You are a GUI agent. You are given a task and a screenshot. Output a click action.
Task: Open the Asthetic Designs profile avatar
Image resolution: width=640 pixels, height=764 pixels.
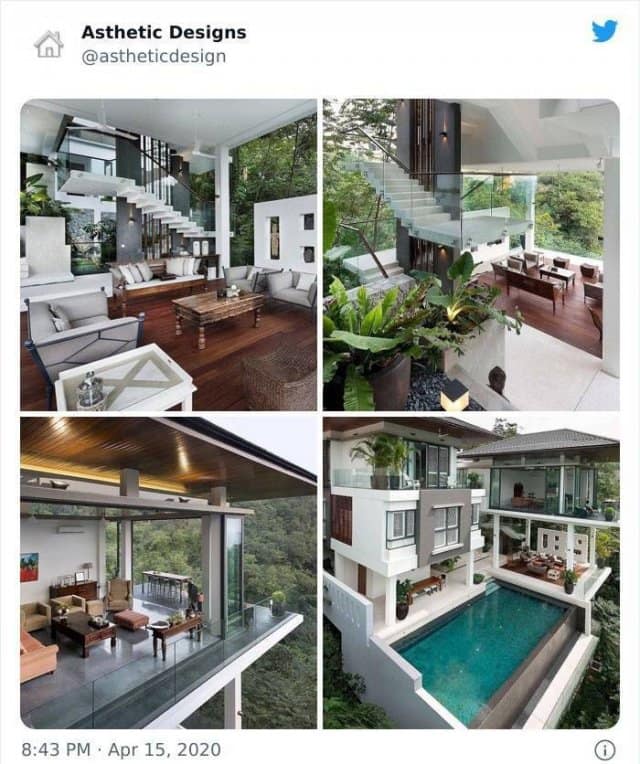point(48,44)
